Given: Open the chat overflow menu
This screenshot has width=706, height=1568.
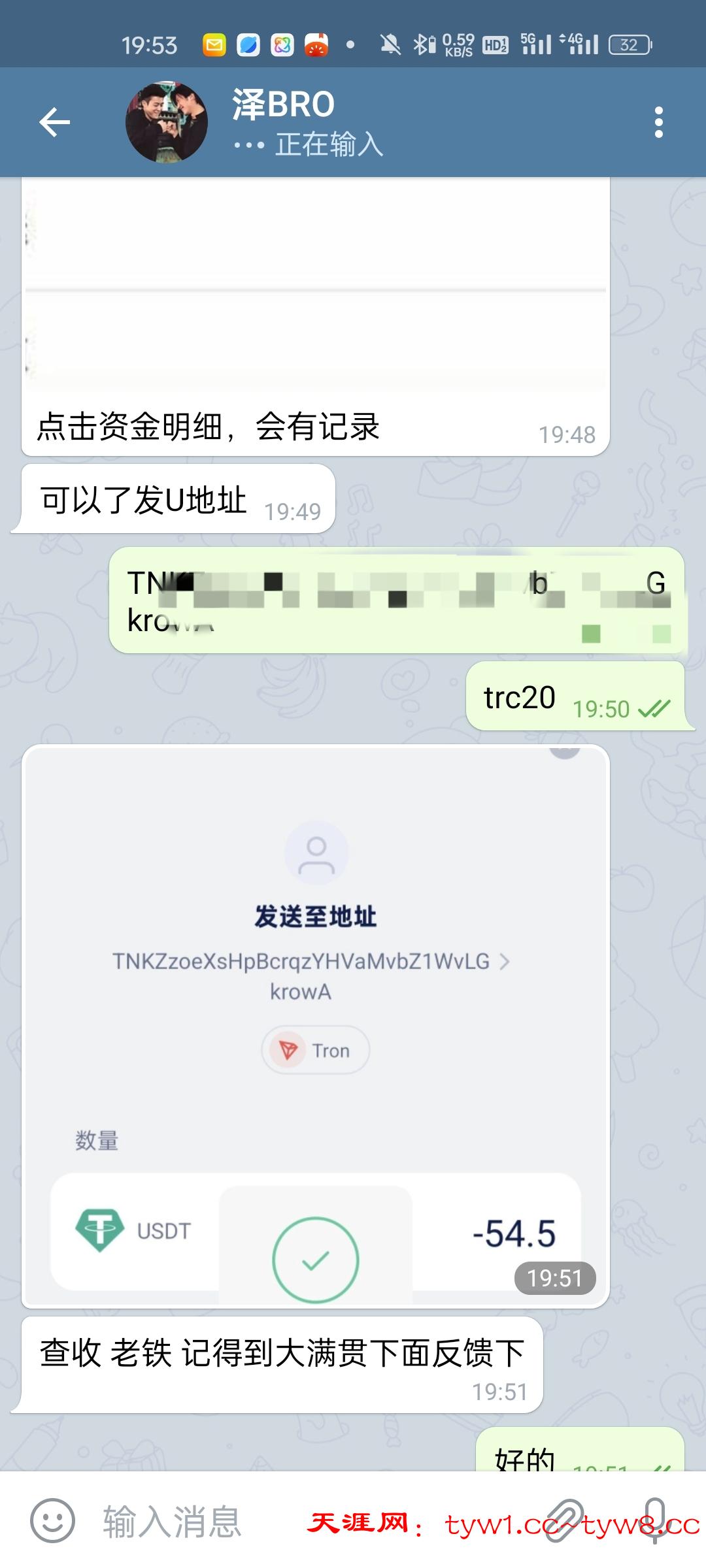Looking at the screenshot, I should tap(658, 122).
